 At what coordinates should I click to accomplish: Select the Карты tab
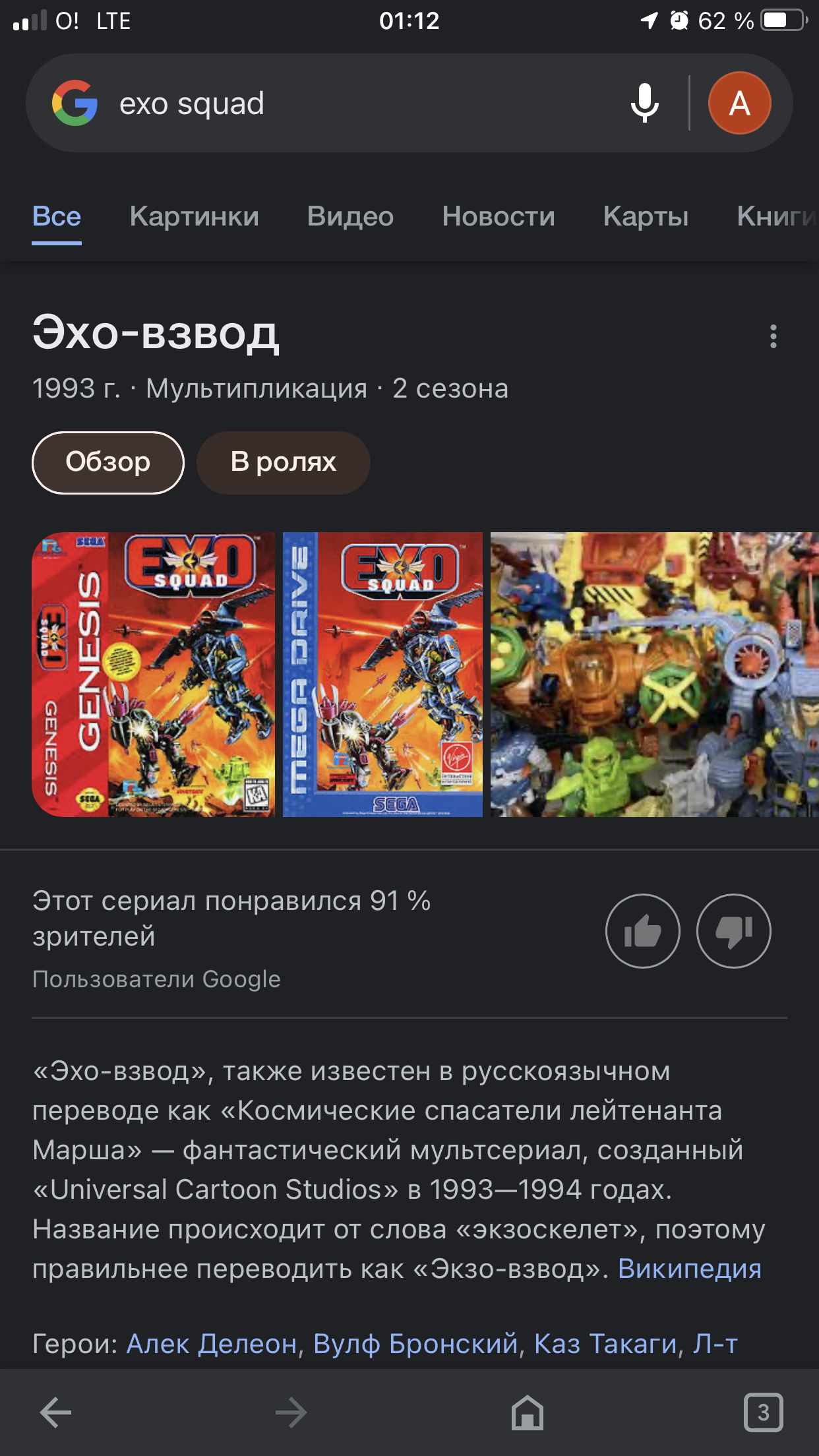pos(646,216)
